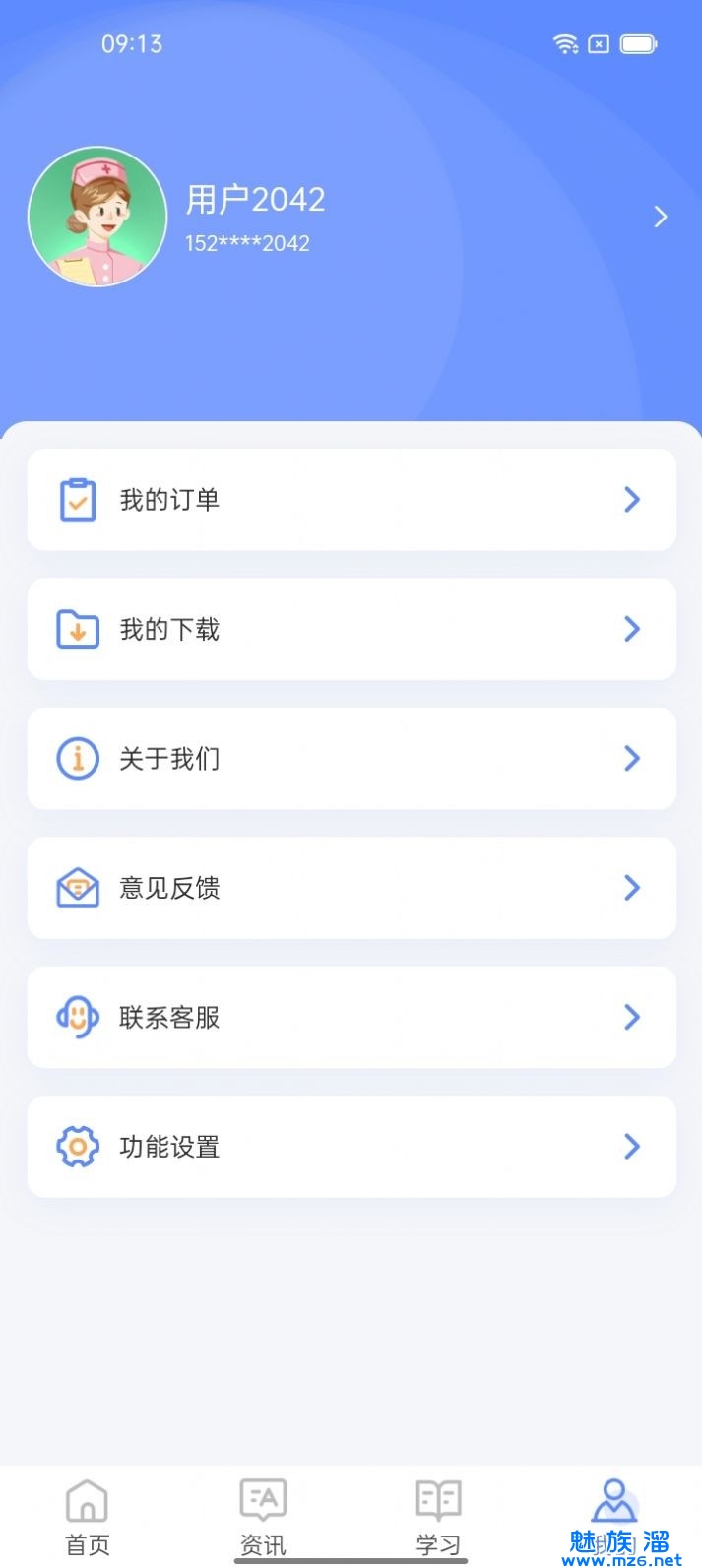This screenshot has width=702, height=1568.
Task: Open the profile avatar picture
Action: [x=97, y=217]
